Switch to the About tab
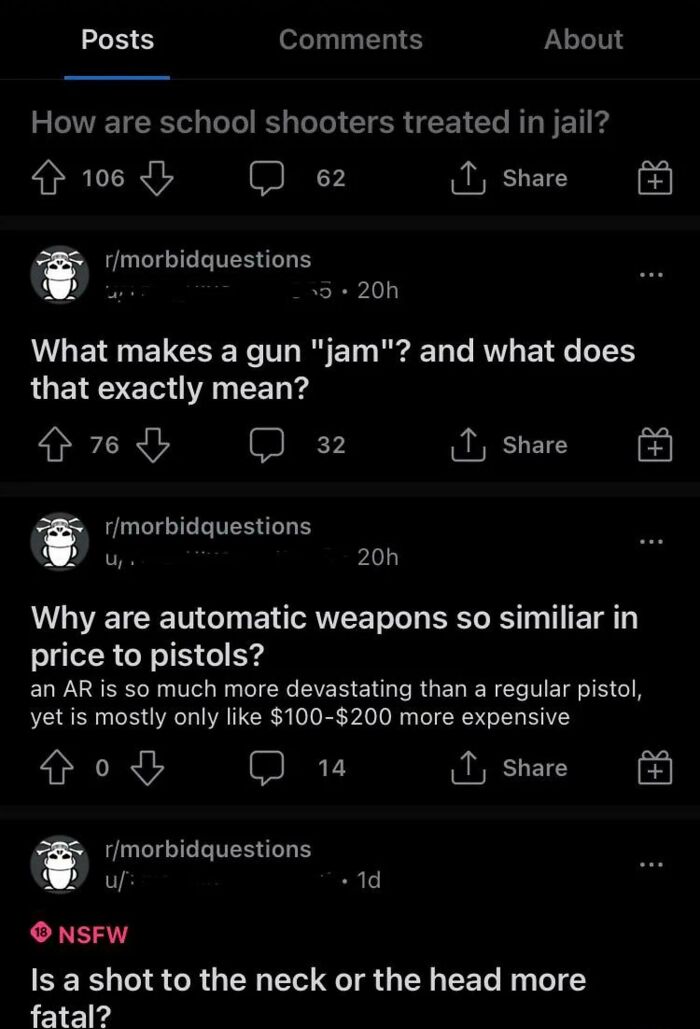This screenshot has width=700, height=1029. click(583, 40)
